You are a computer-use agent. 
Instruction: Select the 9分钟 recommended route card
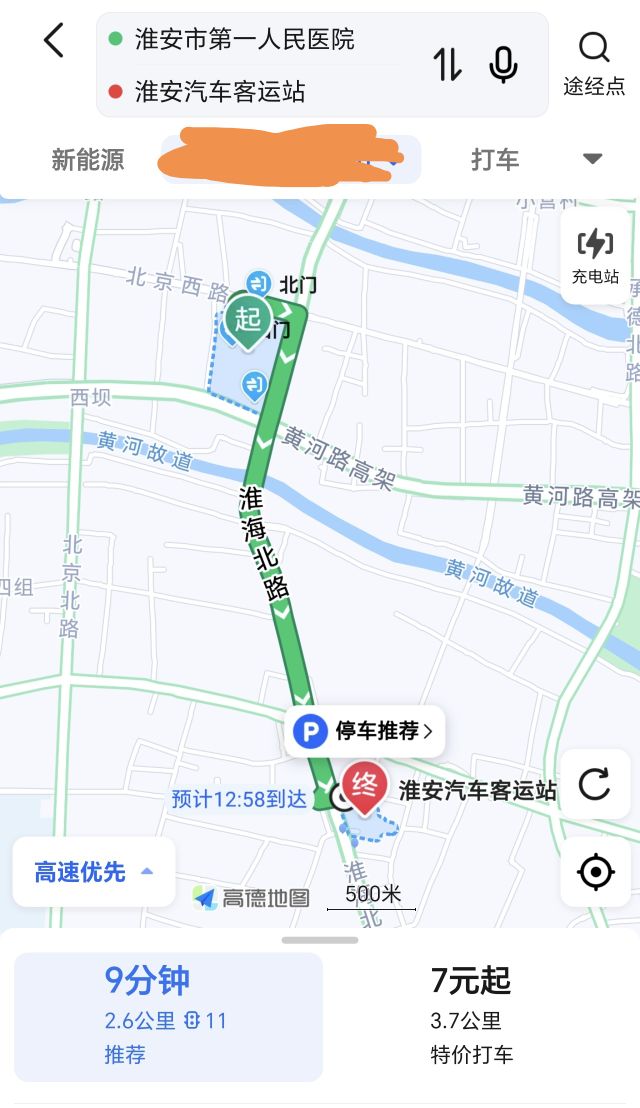tap(168, 1017)
